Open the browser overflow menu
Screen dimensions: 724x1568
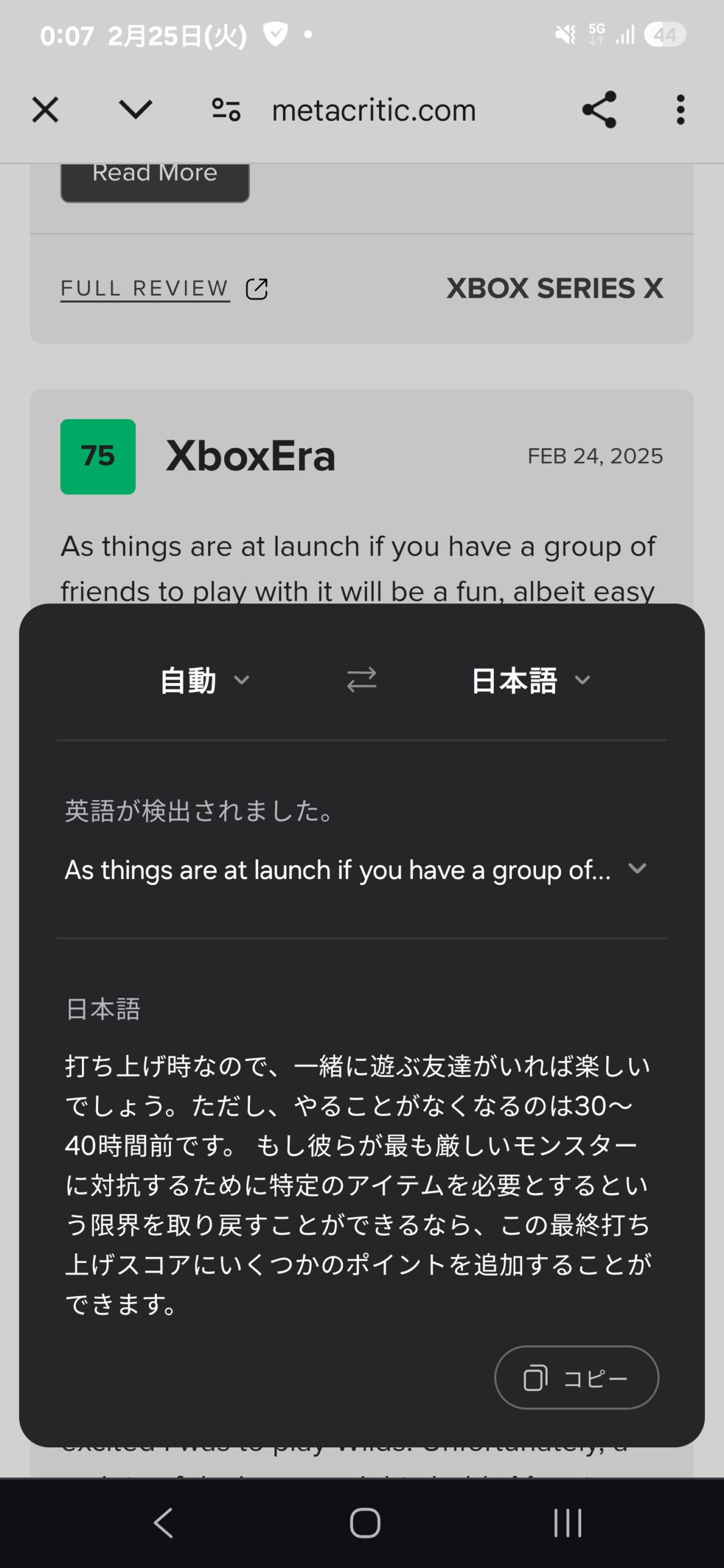tap(680, 110)
